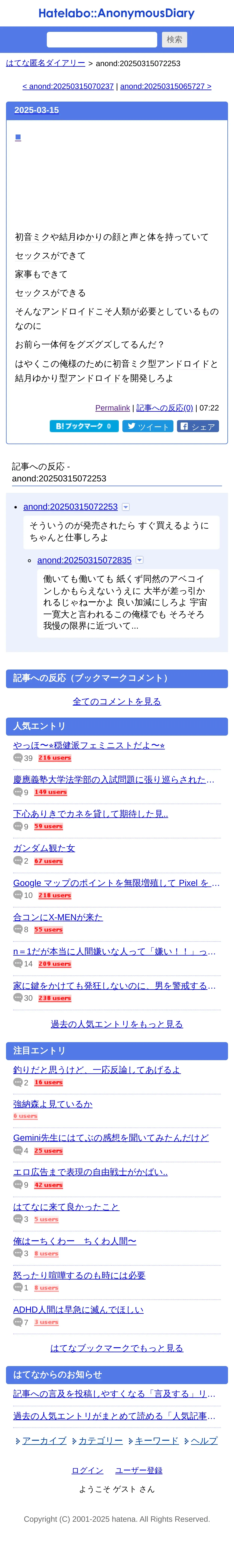The image size is (234, 1568).
Task: Go to previous entry anond:20250315070237
Action: pos(68,86)
